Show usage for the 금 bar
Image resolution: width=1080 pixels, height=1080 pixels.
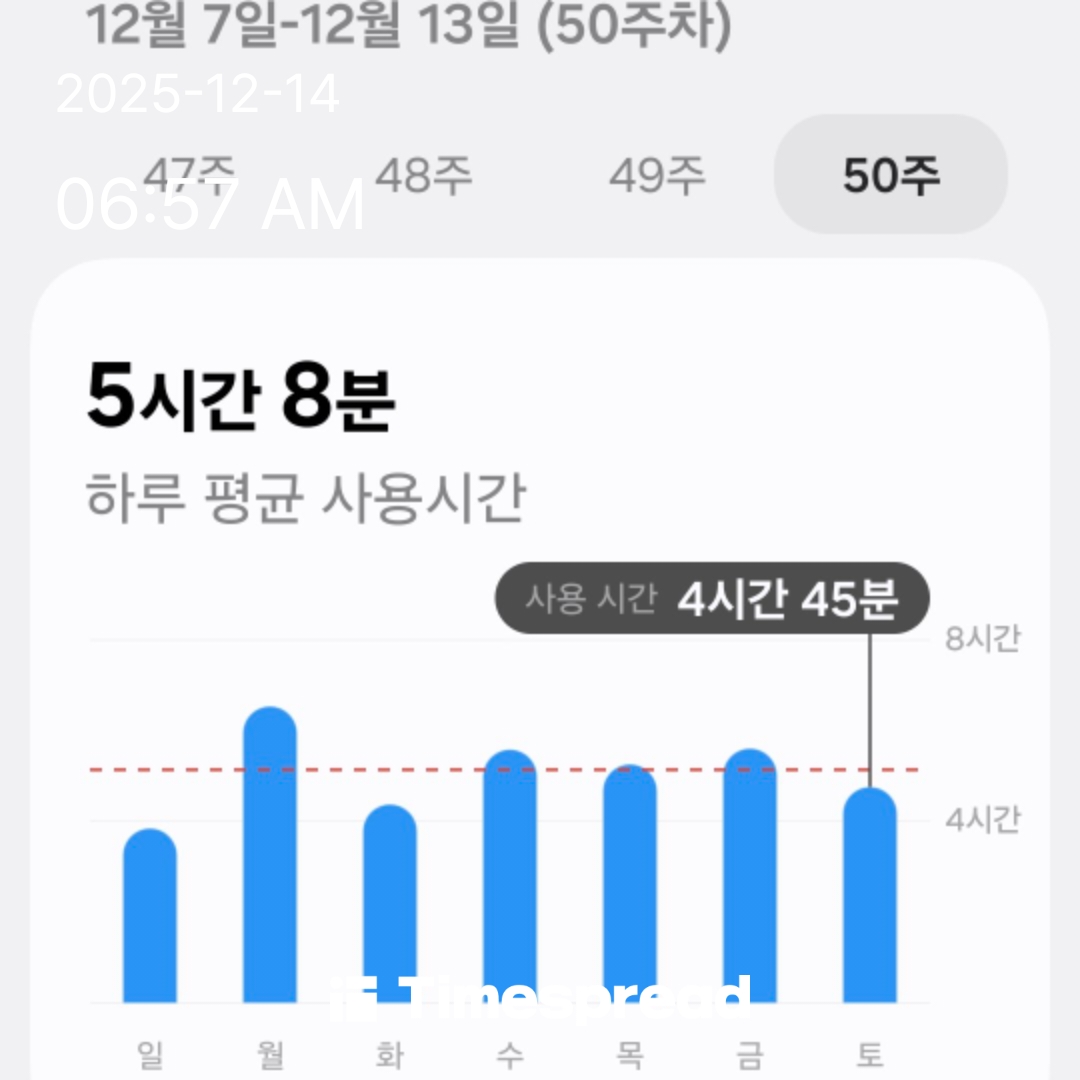tap(750, 875)
